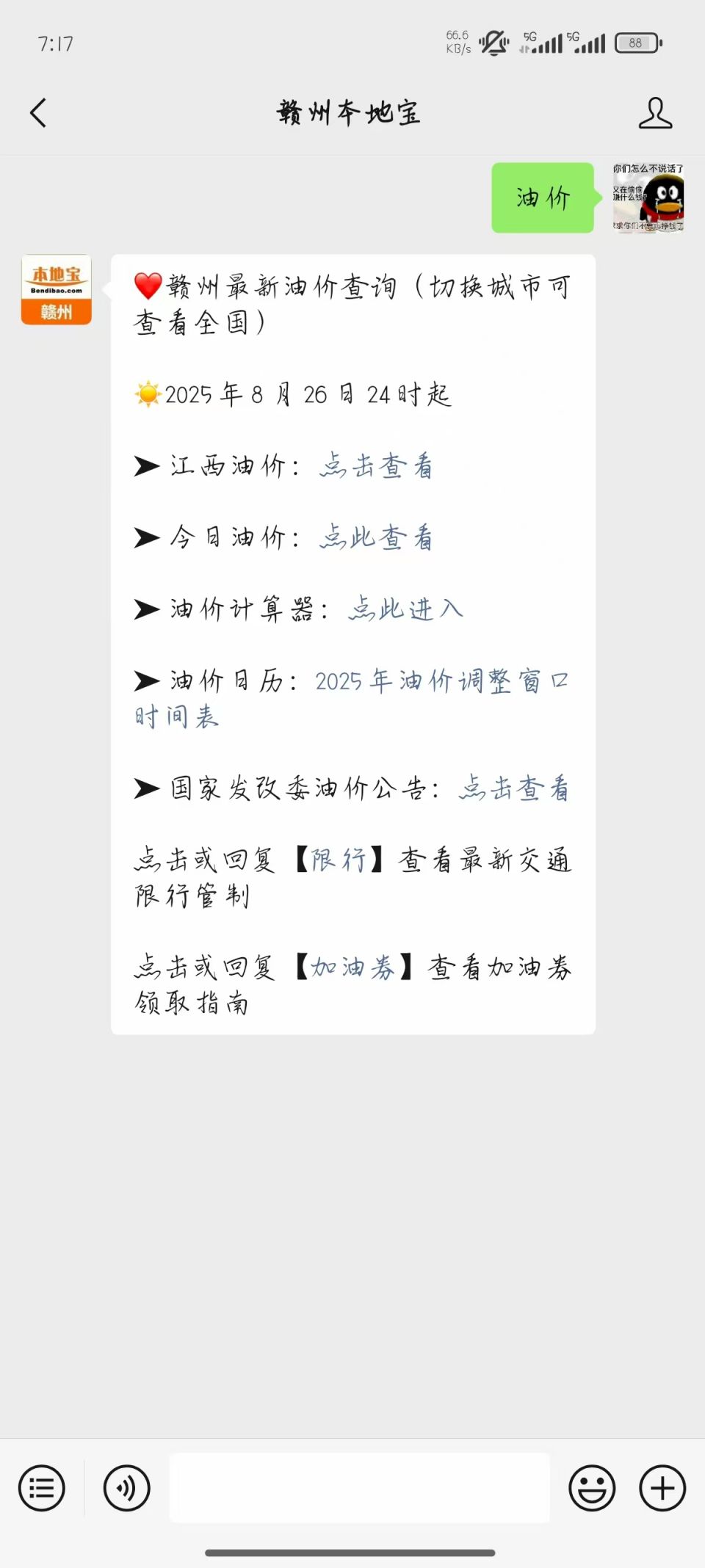705x1568 pixels.
Task: Switch to voice input mode
Action: coord(126,1488)
